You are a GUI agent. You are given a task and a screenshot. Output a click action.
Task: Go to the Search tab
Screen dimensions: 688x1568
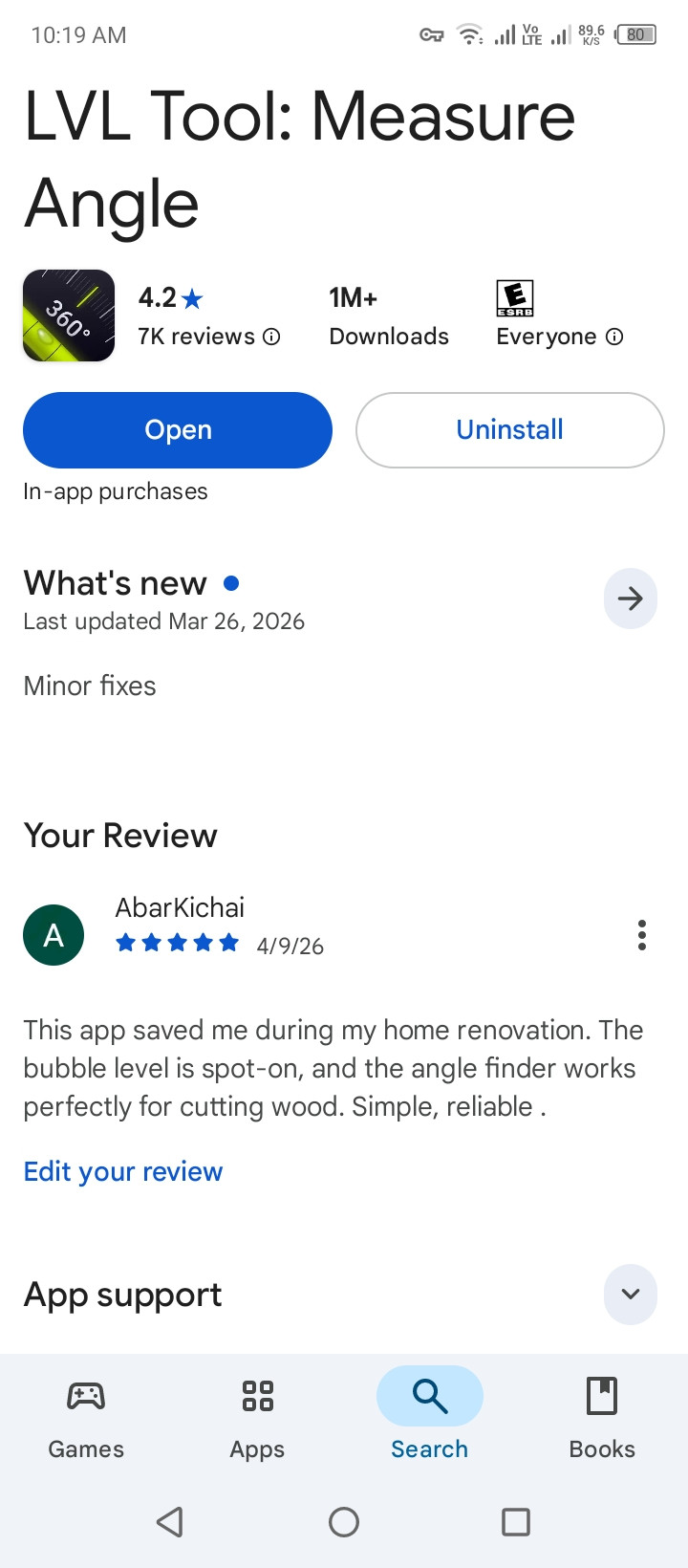tap(430, 1419)
